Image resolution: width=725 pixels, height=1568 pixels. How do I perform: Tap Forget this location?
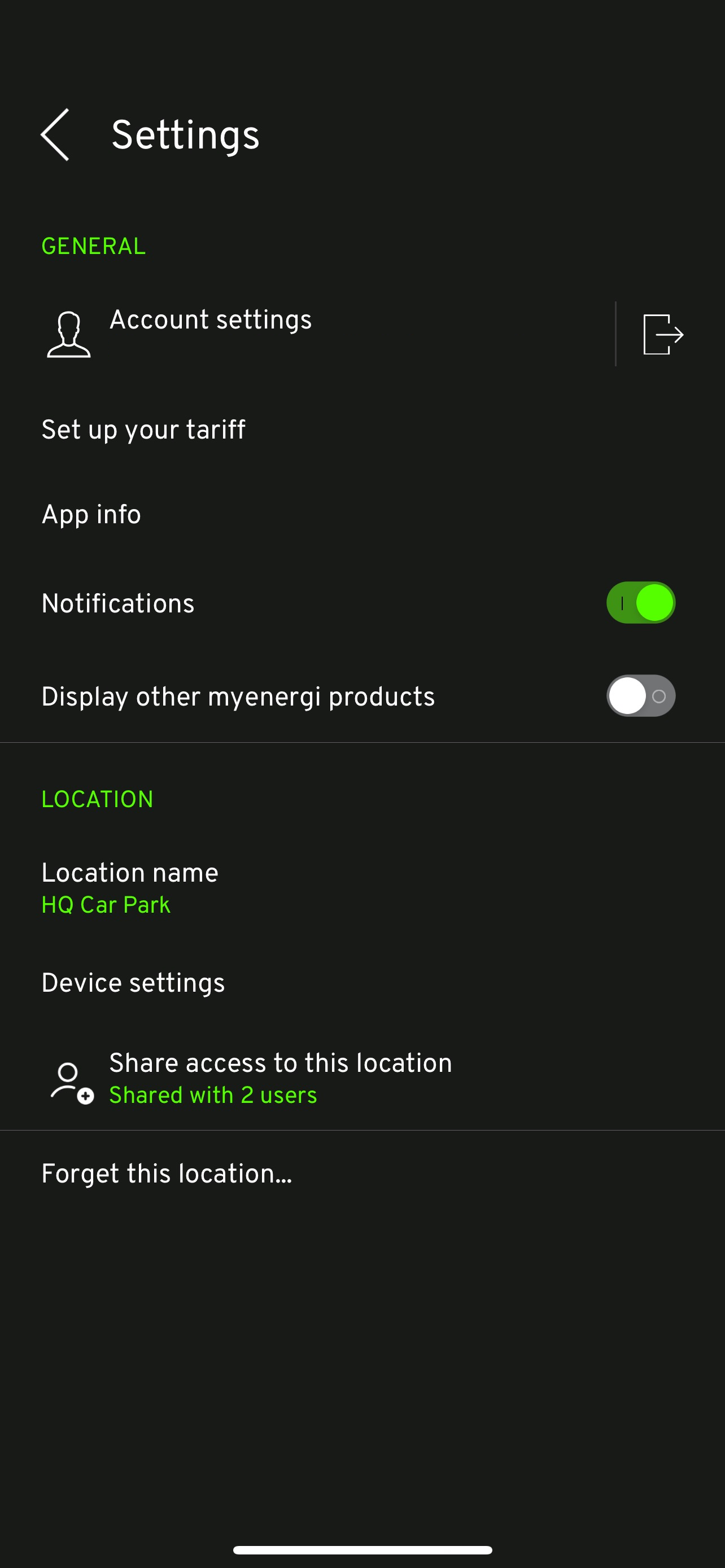165,1172
